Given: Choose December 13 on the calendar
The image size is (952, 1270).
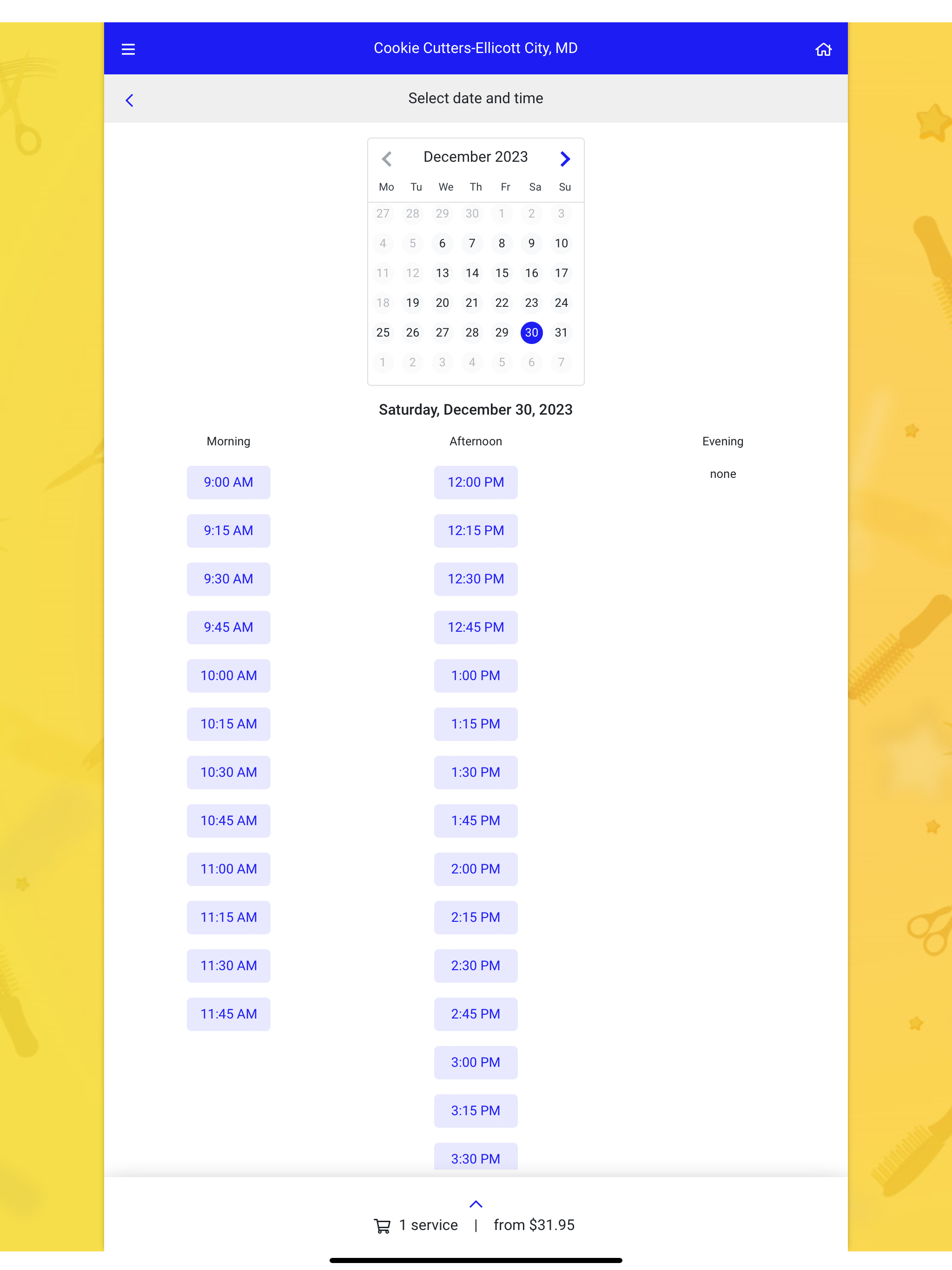Looking at the screenshot, I should [442, 273].
